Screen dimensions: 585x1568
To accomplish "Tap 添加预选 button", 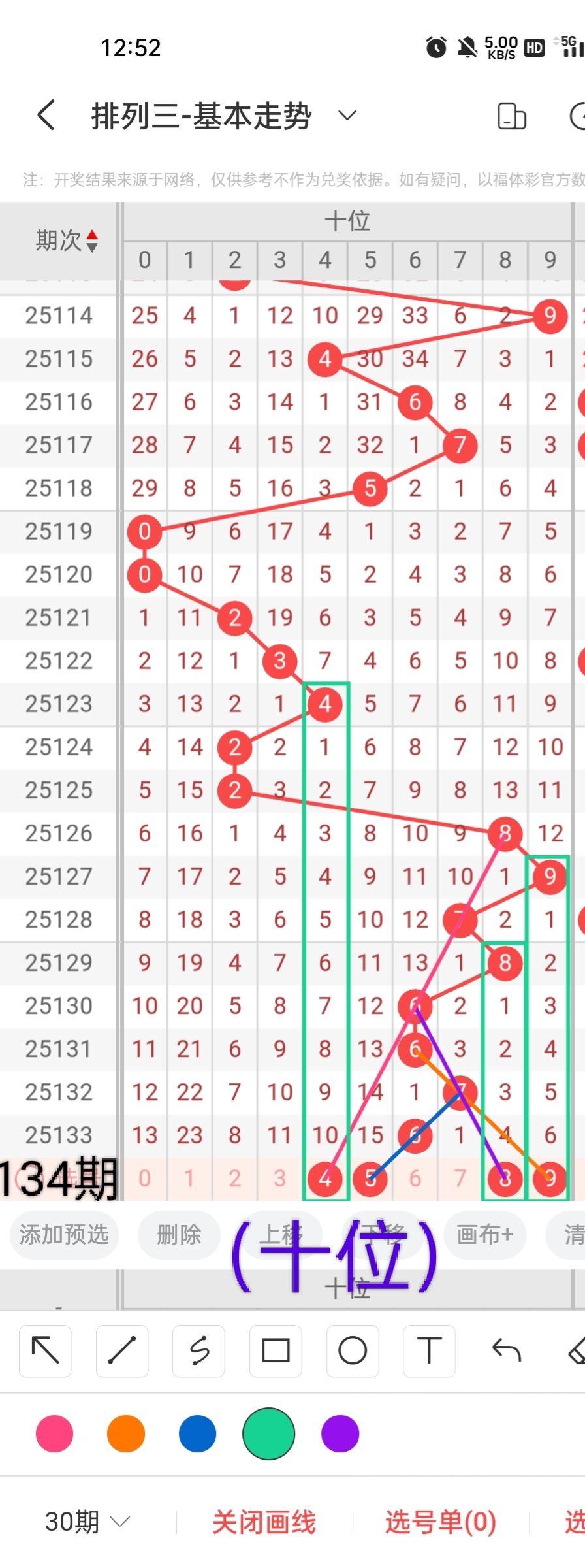I will pyautogui.click(x=64, y=1234).
